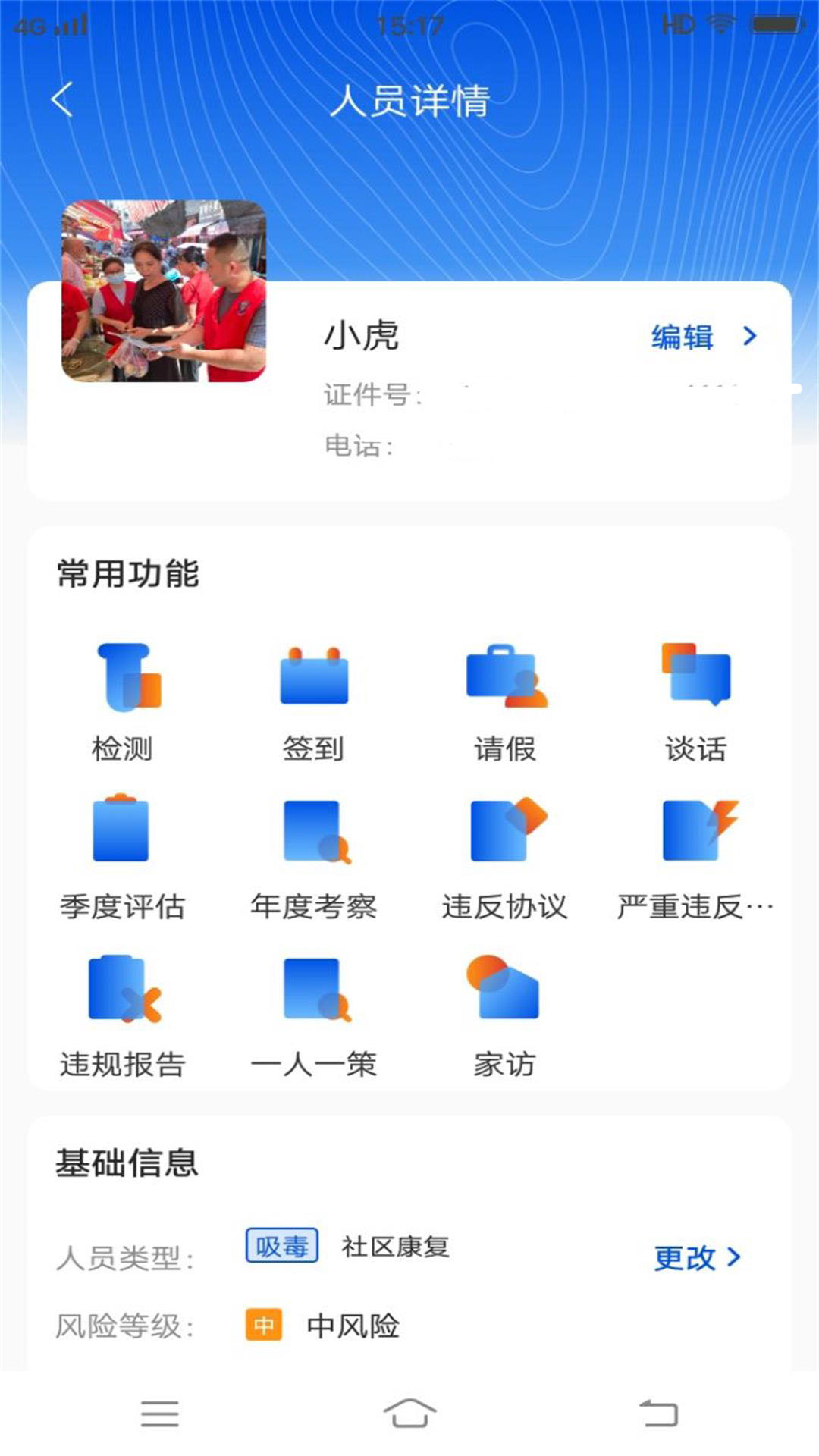Viewport: 819px width, 1456px height.
Task: Open the recent apps menu button
Action: point(160,1414)
